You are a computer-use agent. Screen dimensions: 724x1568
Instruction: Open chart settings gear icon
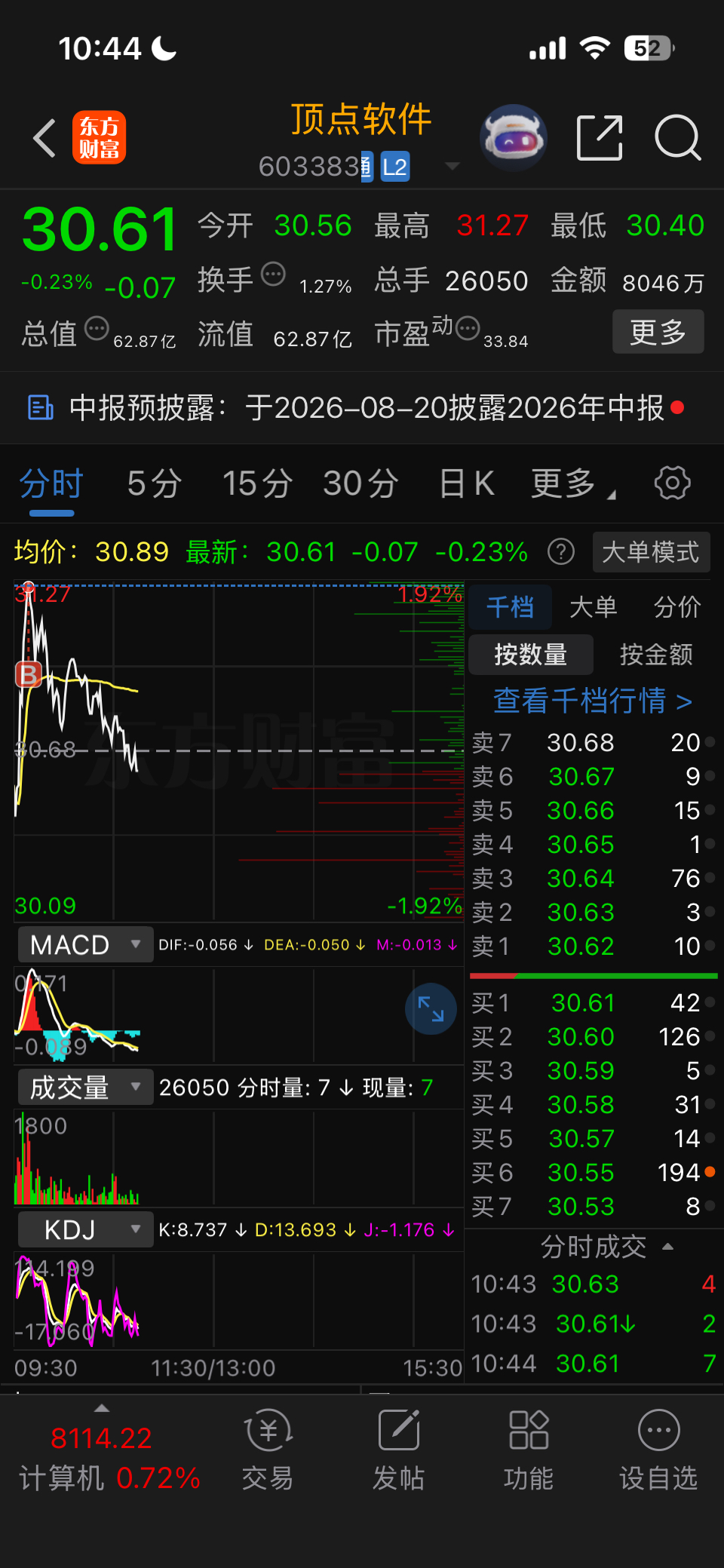click(672, 483)
